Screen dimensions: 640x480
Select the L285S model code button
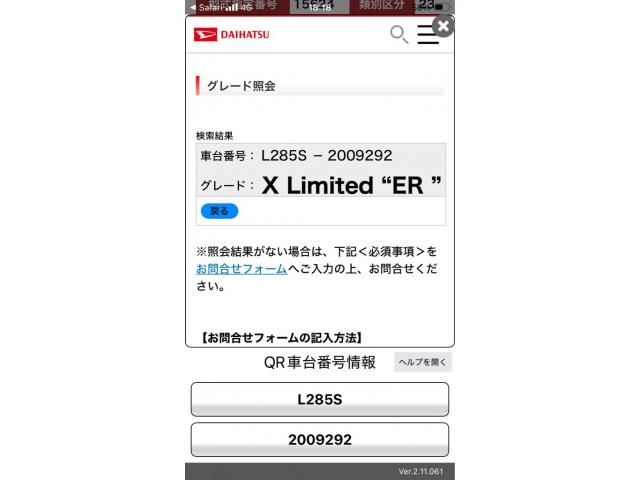click(x=319, y=399)
